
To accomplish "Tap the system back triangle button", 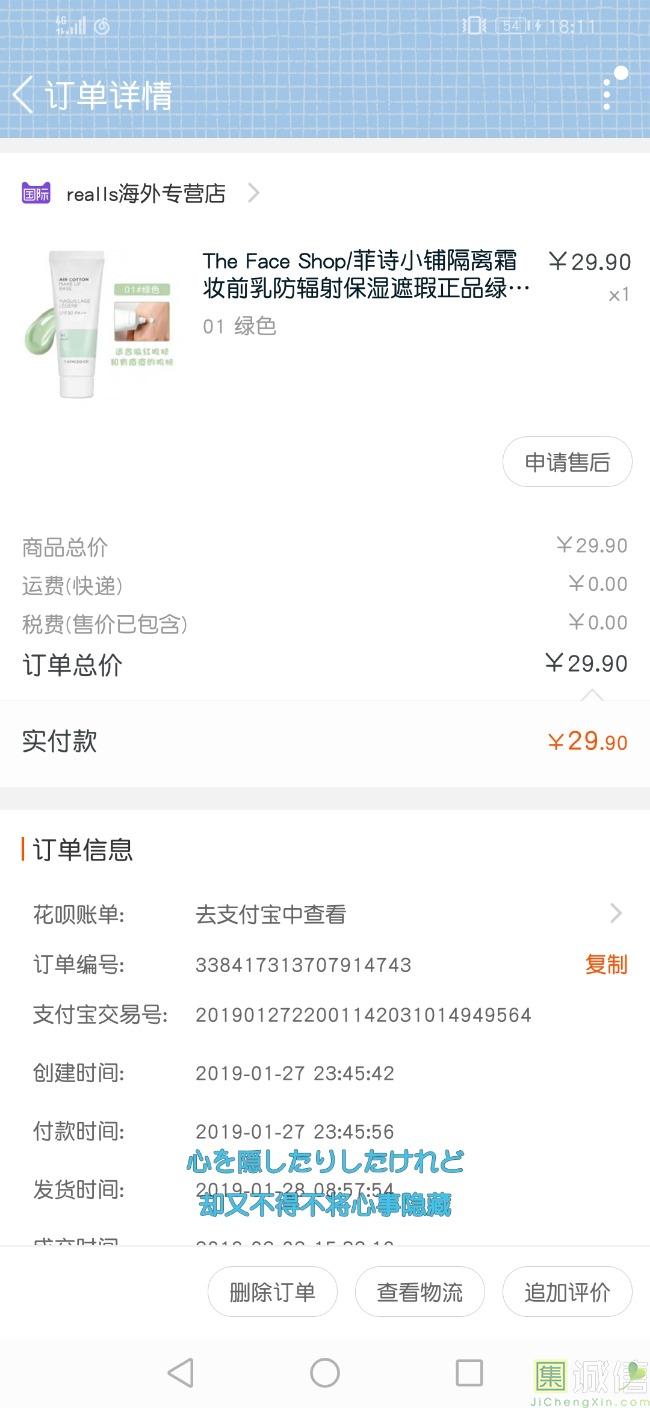I will coord(181,1373).
